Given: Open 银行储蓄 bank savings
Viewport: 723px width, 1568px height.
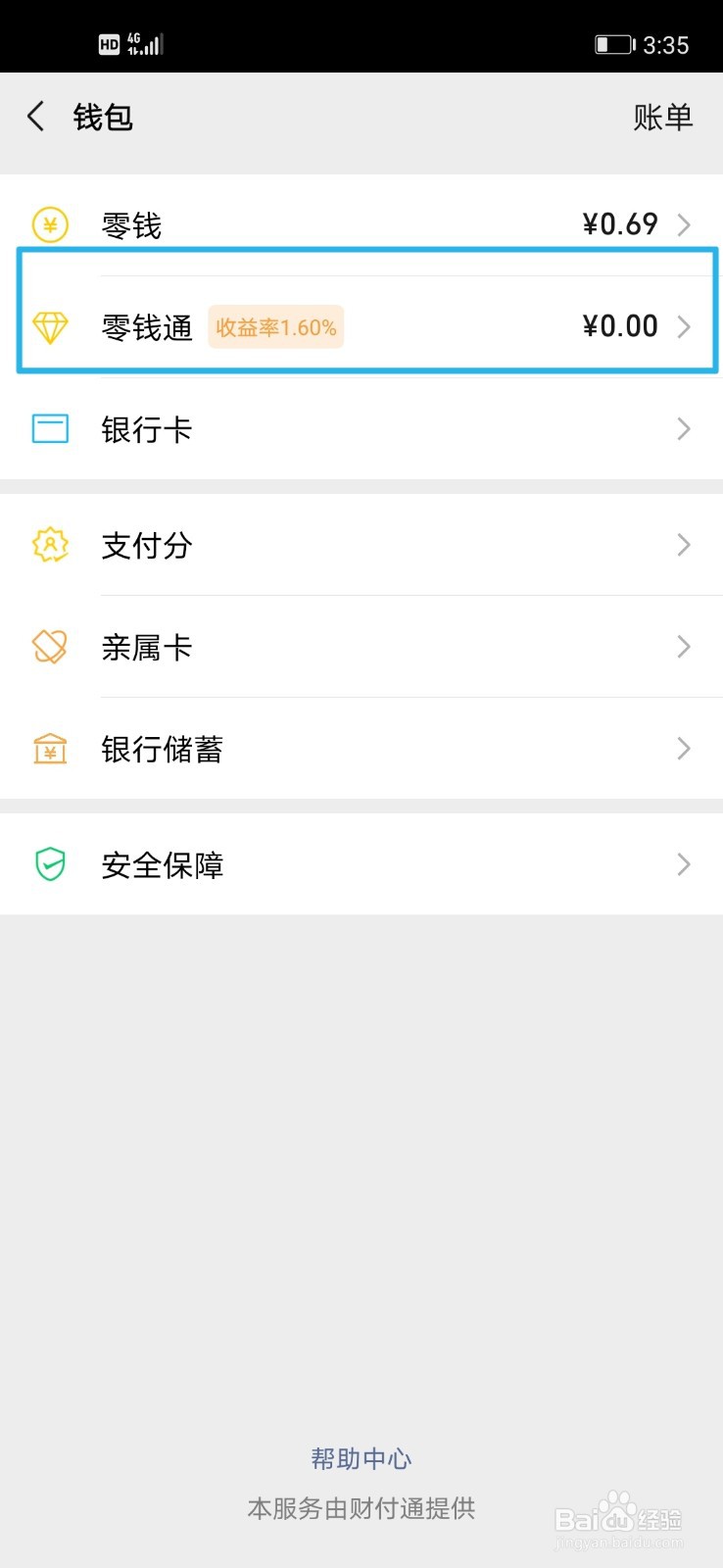Looking at the screenshot, I should tap(361, 748).
